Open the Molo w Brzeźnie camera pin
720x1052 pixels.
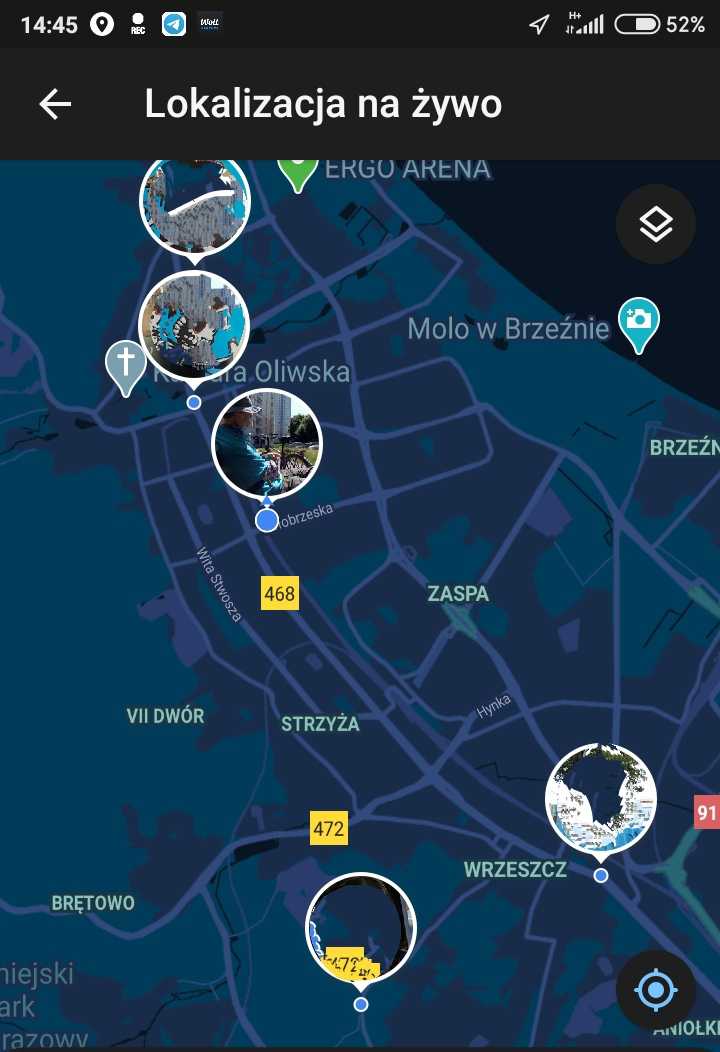coord(639,322)
